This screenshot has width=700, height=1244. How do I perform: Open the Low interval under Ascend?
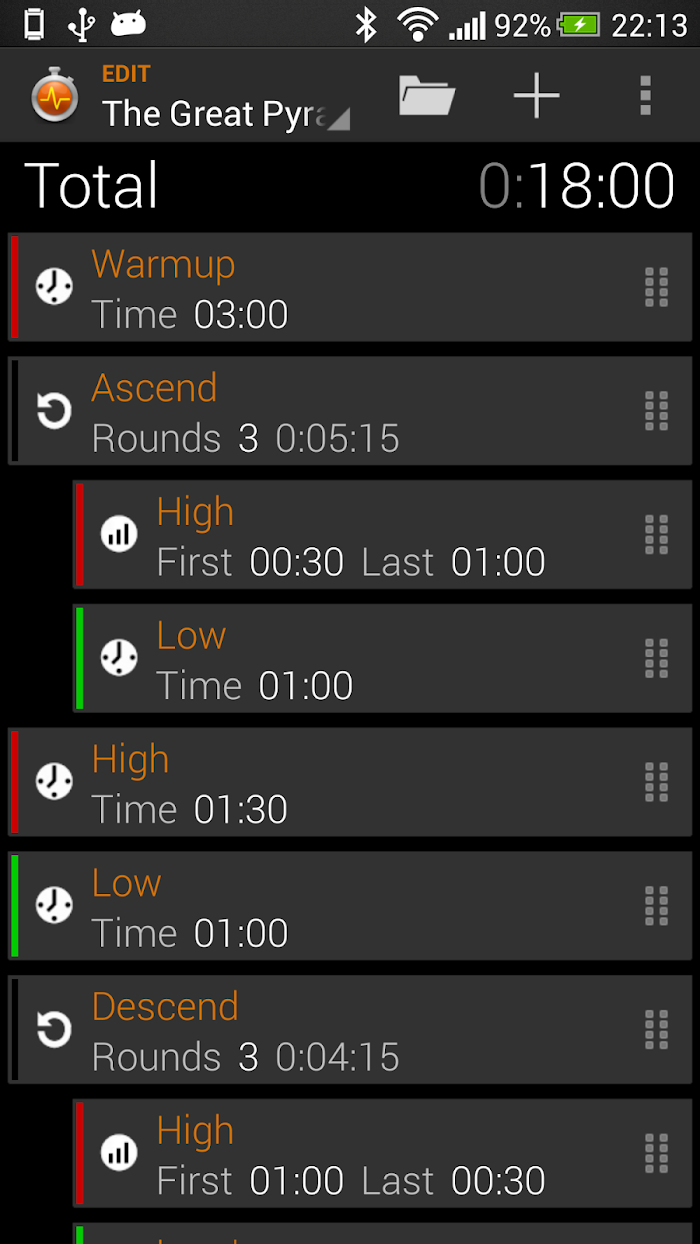(x=383, y=659)
